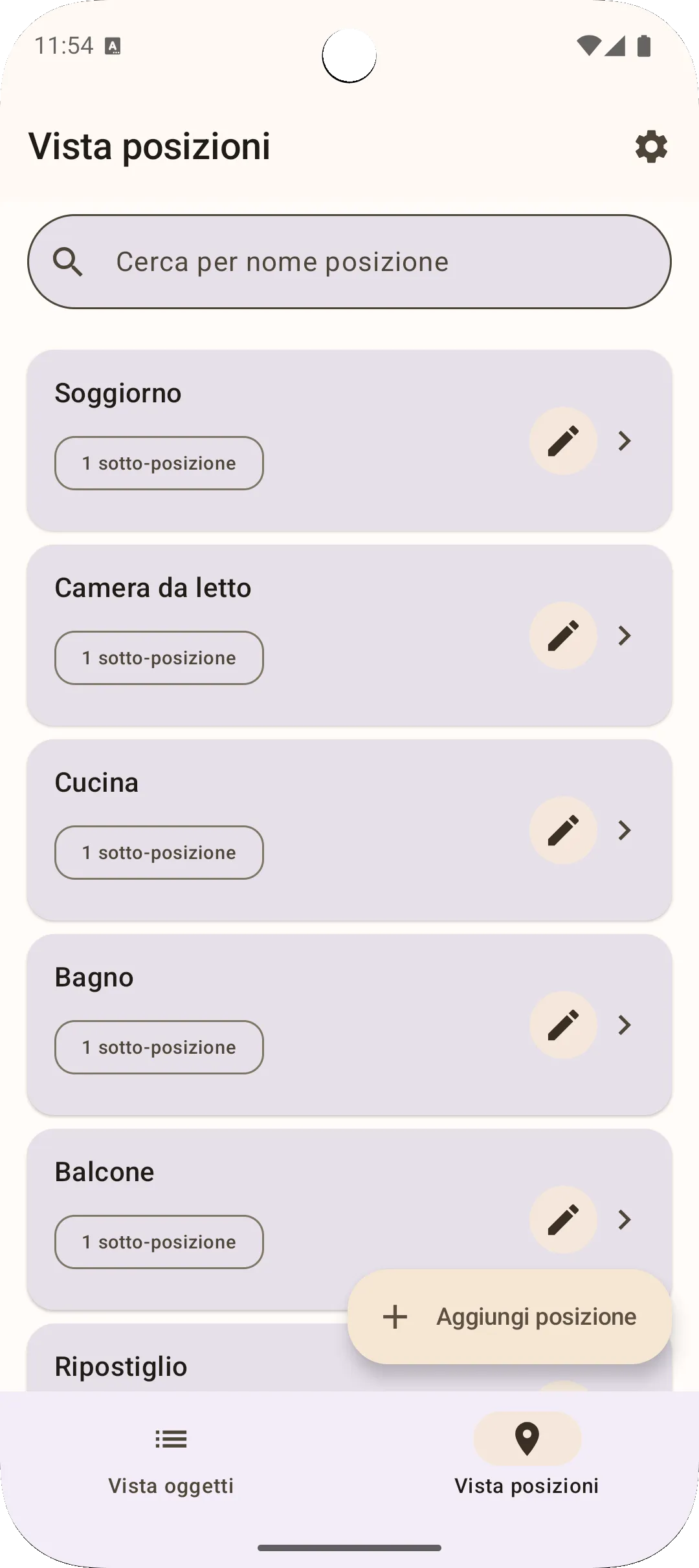Screen dimensions: 699x1568
Task: Edit the Soggiorno location with the pencil icon
Action: [x=562, y=441]
